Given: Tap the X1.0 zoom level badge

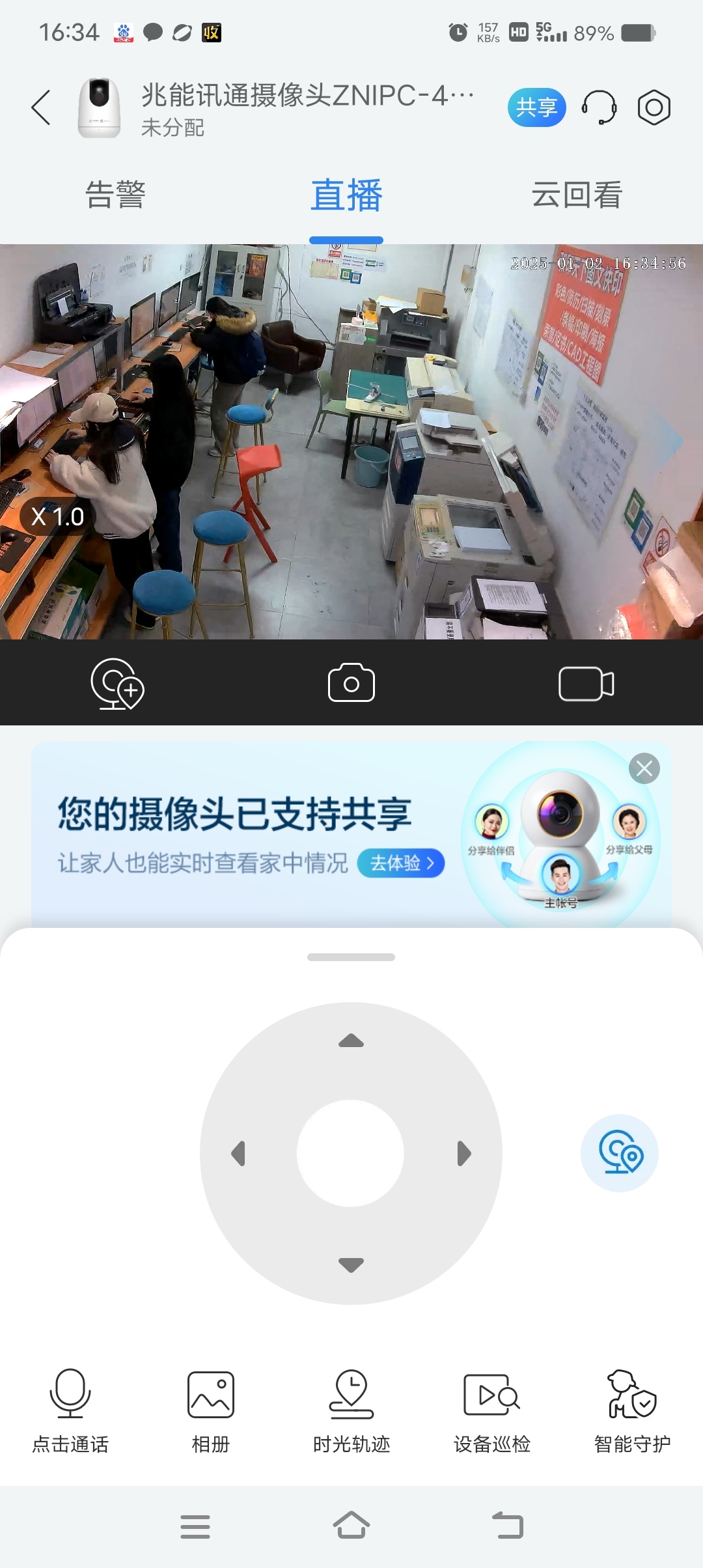Looking at the screenshot, I should coord(57,517).
